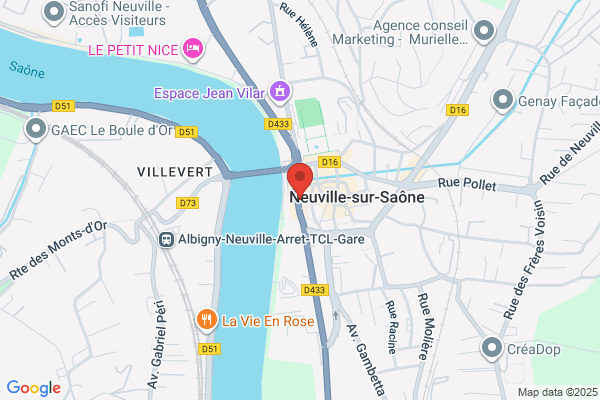Select the Espace Jean Vilar marker
The height and width of the screenshot is (400, 600).
pos(280,92)
